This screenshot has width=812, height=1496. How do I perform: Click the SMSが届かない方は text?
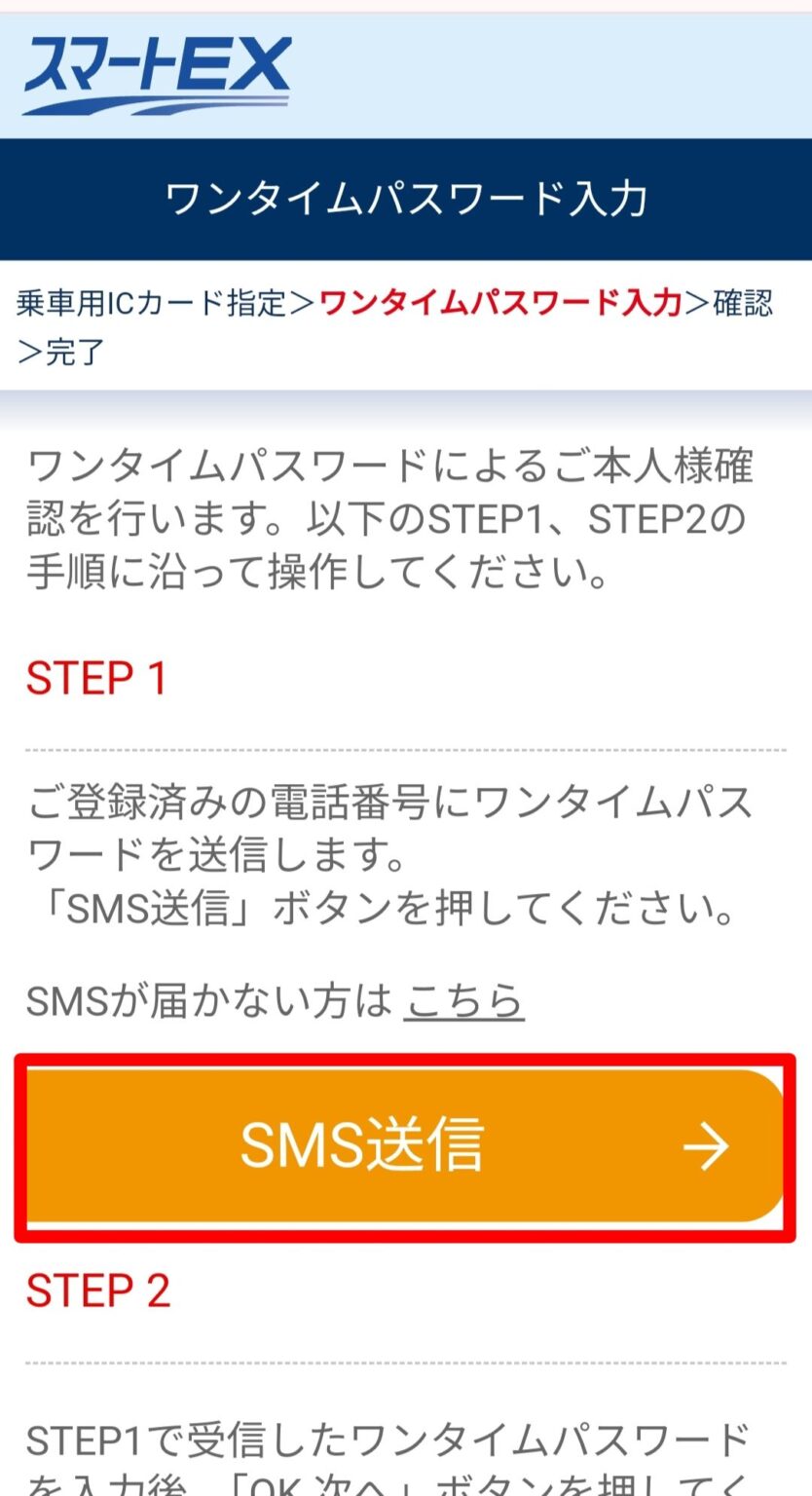[x=204, y=997]
